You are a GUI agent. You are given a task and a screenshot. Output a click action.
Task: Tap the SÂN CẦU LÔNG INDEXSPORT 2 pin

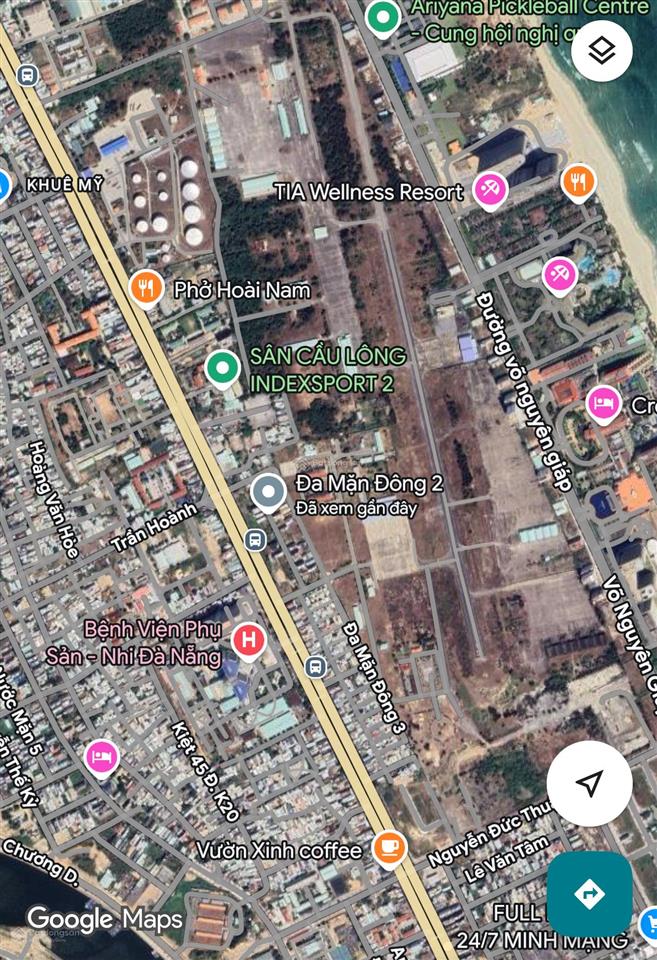tap(222, 368)
